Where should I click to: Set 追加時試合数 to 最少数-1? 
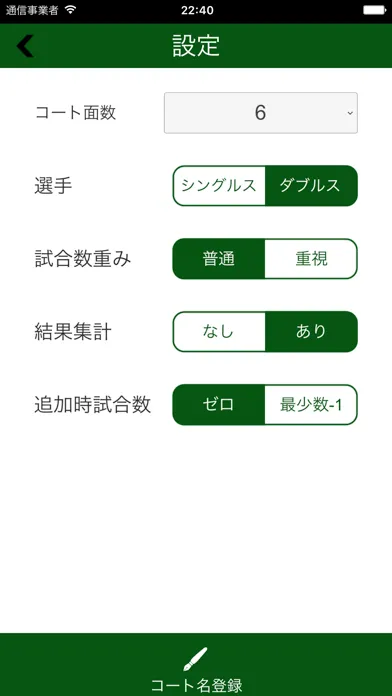click(x=311, y=405)
